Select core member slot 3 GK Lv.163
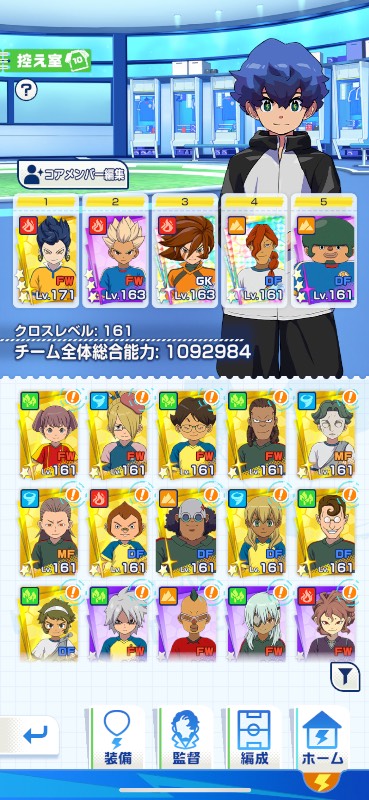Viewport: 369px width, 800px height. click(x=185, y=251)
